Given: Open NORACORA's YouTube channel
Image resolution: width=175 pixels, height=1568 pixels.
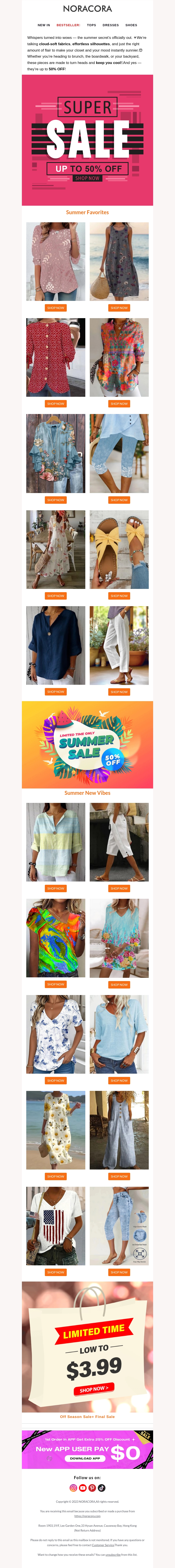Looking at the screenshot, I should (x=83, y=1488).
